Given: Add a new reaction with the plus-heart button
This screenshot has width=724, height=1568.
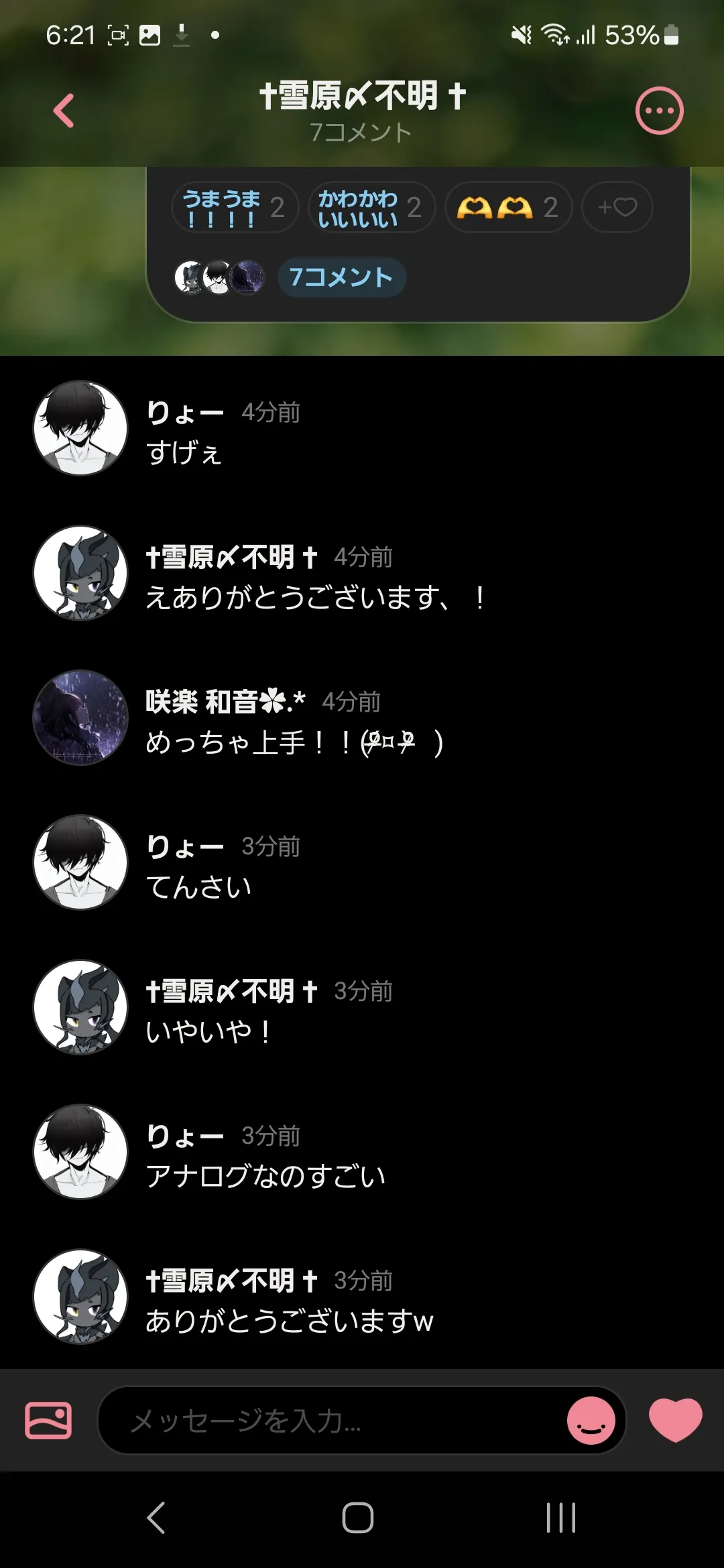Looking at the screenshot, I should [617, 207].
